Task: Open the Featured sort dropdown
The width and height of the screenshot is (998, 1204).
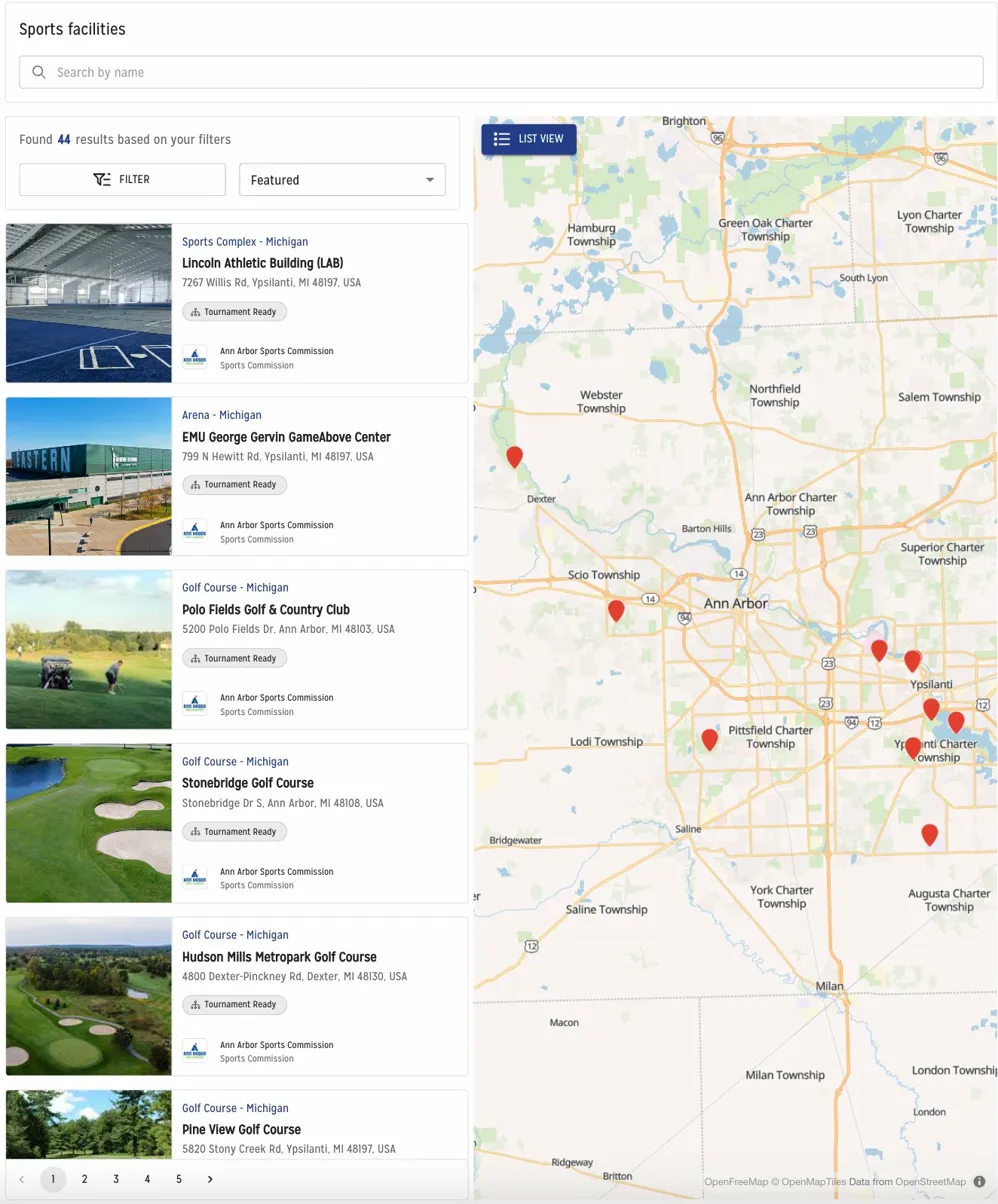Action: pos(342,179)
